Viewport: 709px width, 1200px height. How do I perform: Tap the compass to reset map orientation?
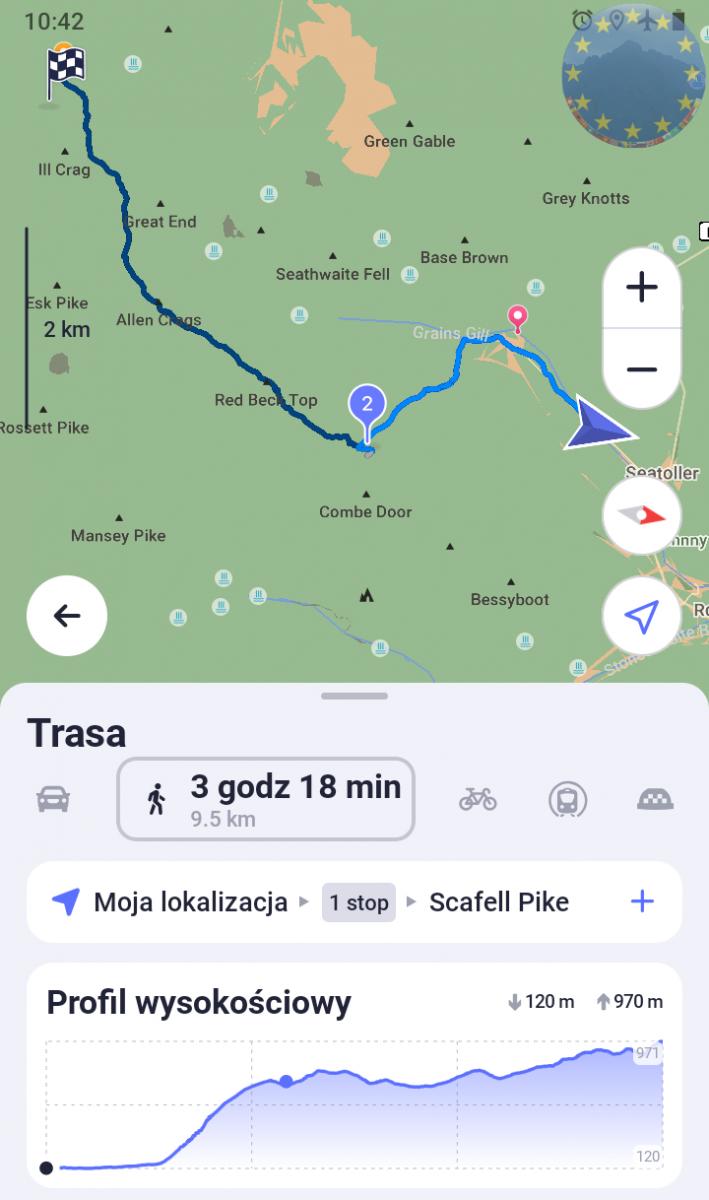(x=641, y=516)
